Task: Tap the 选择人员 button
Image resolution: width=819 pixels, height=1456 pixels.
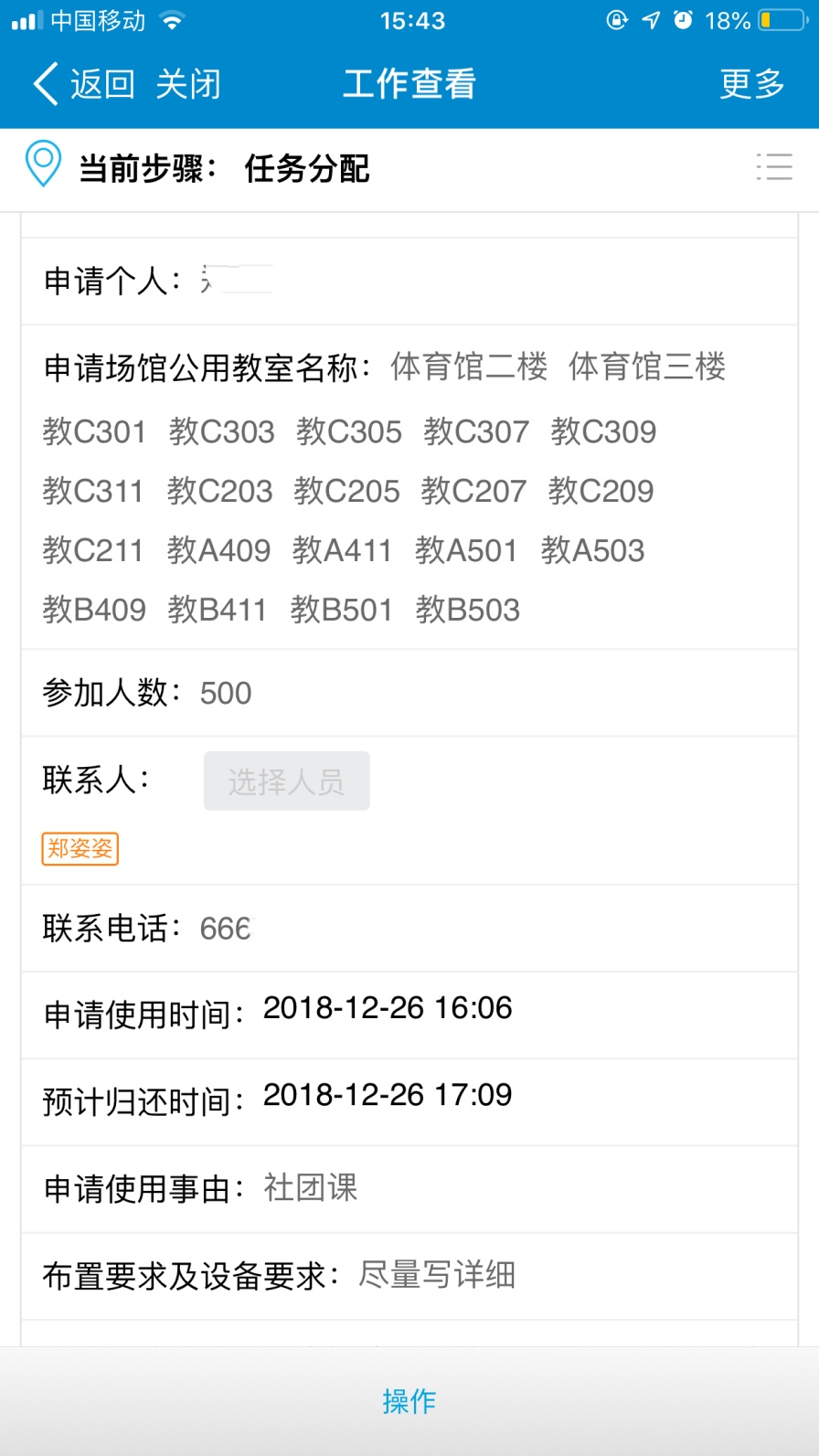Action: pos(286,781)
